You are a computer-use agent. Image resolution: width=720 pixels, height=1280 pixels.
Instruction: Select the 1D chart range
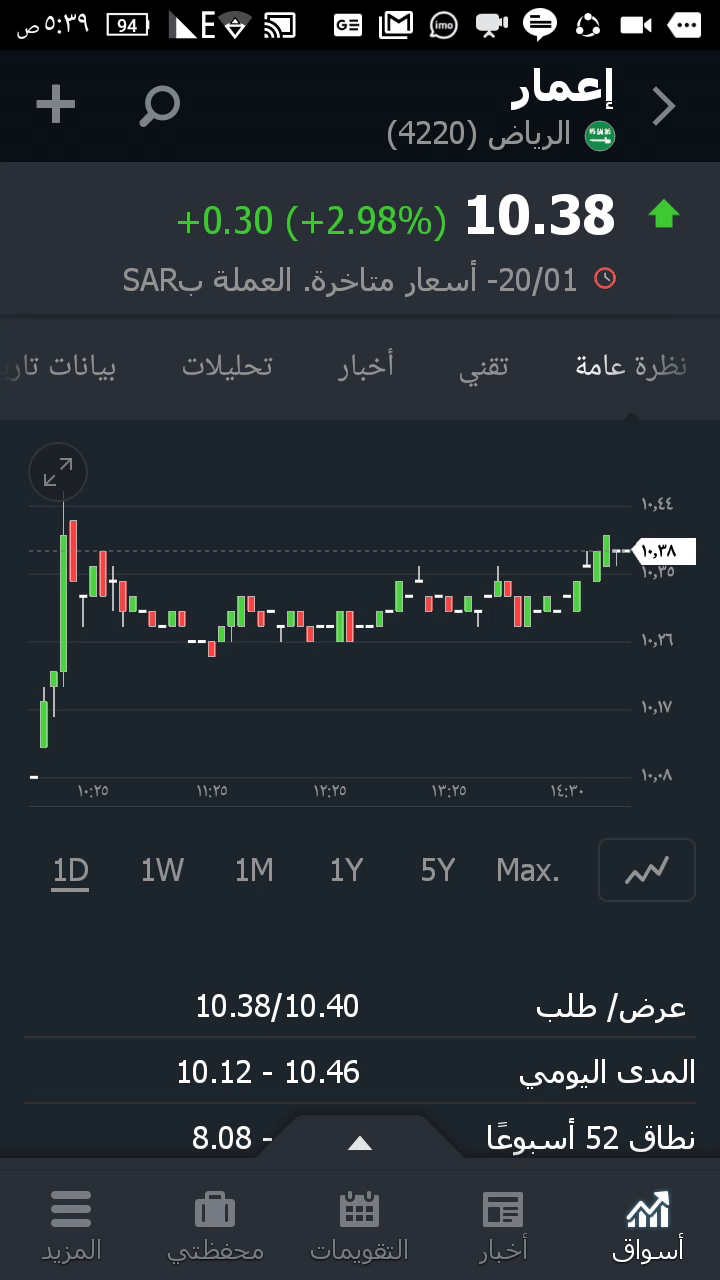(71, 871)
